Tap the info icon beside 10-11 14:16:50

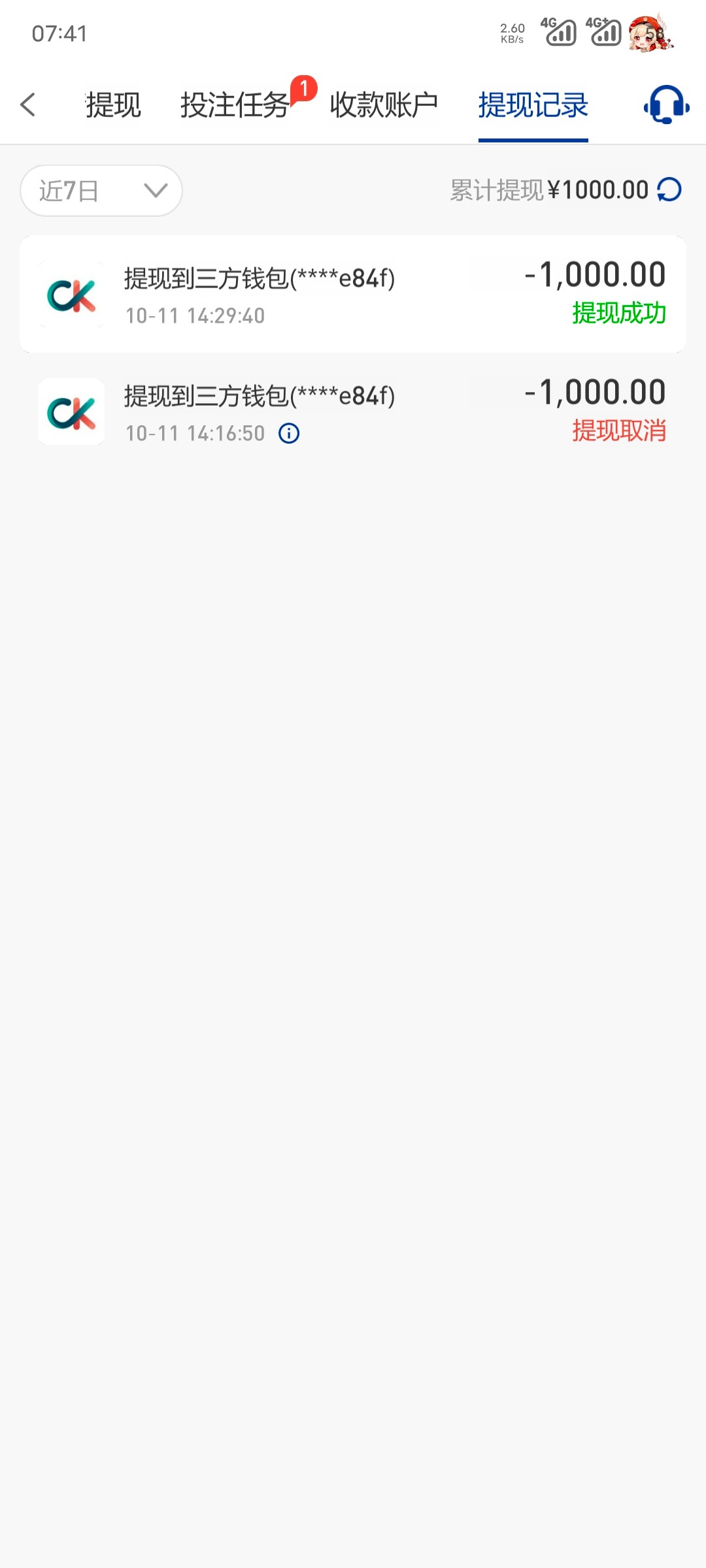pyautogui.click(x=289, y=433)
